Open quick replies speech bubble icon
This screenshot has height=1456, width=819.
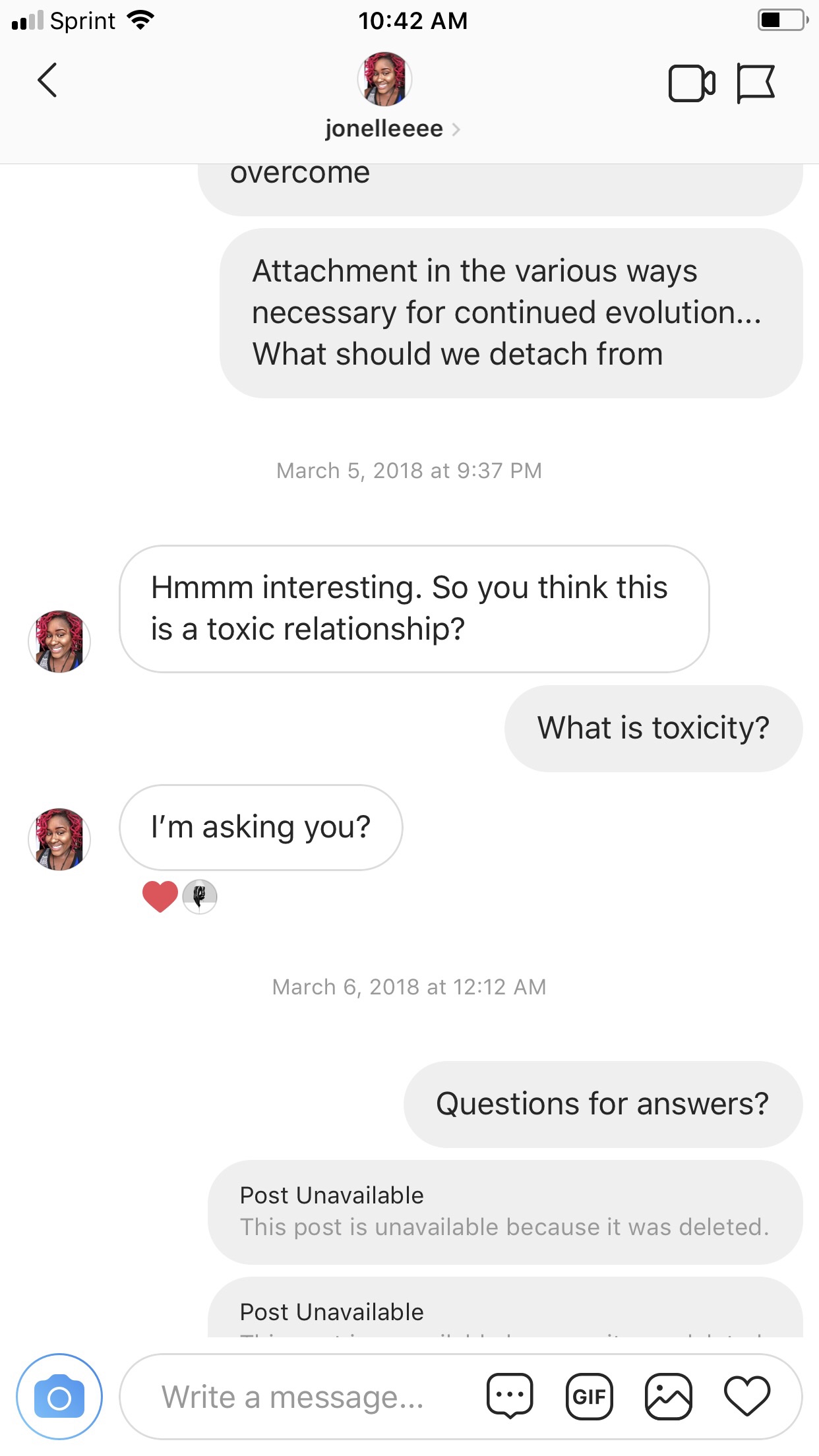510,1396
